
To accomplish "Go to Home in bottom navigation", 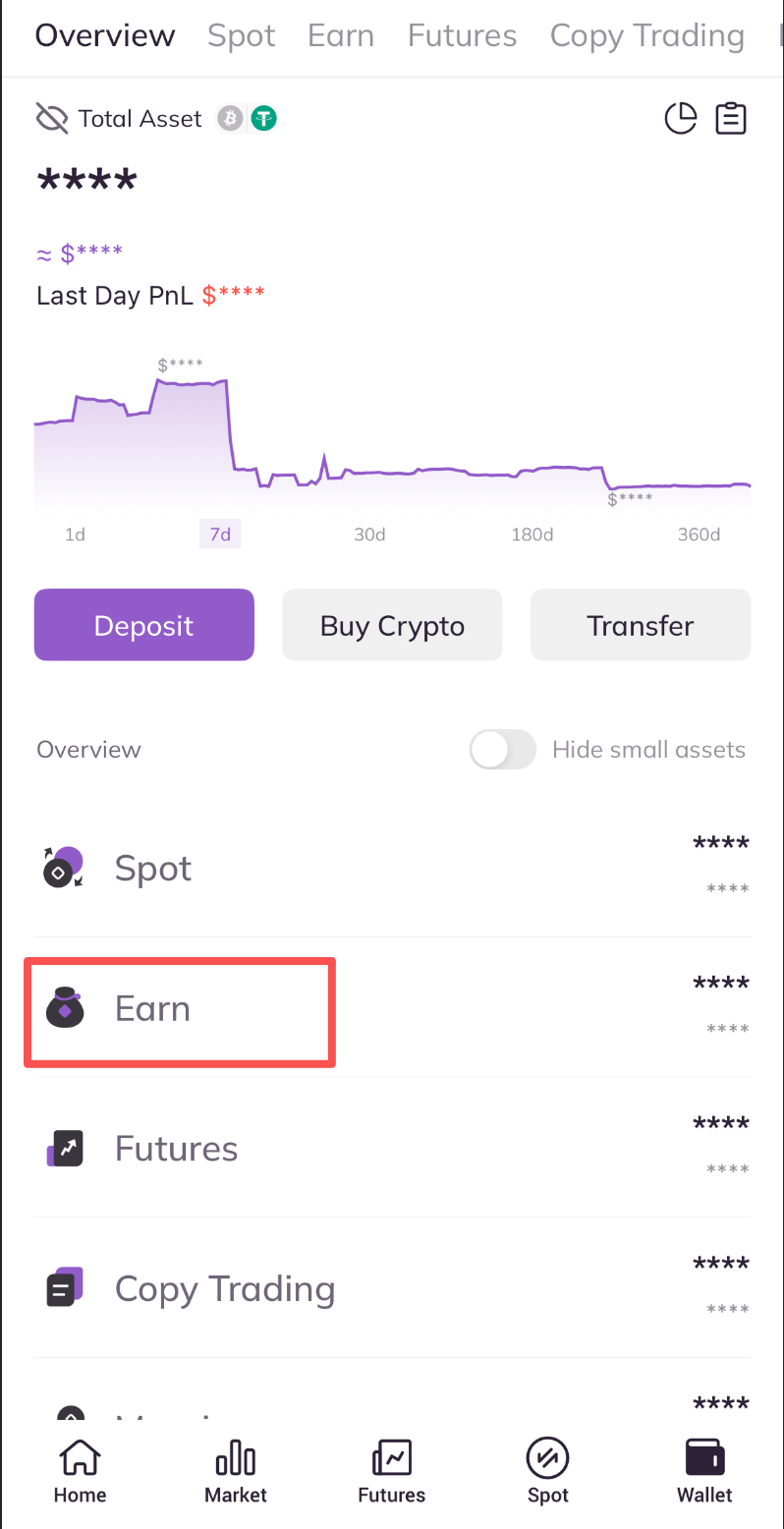I will (x=80, y=1471).
